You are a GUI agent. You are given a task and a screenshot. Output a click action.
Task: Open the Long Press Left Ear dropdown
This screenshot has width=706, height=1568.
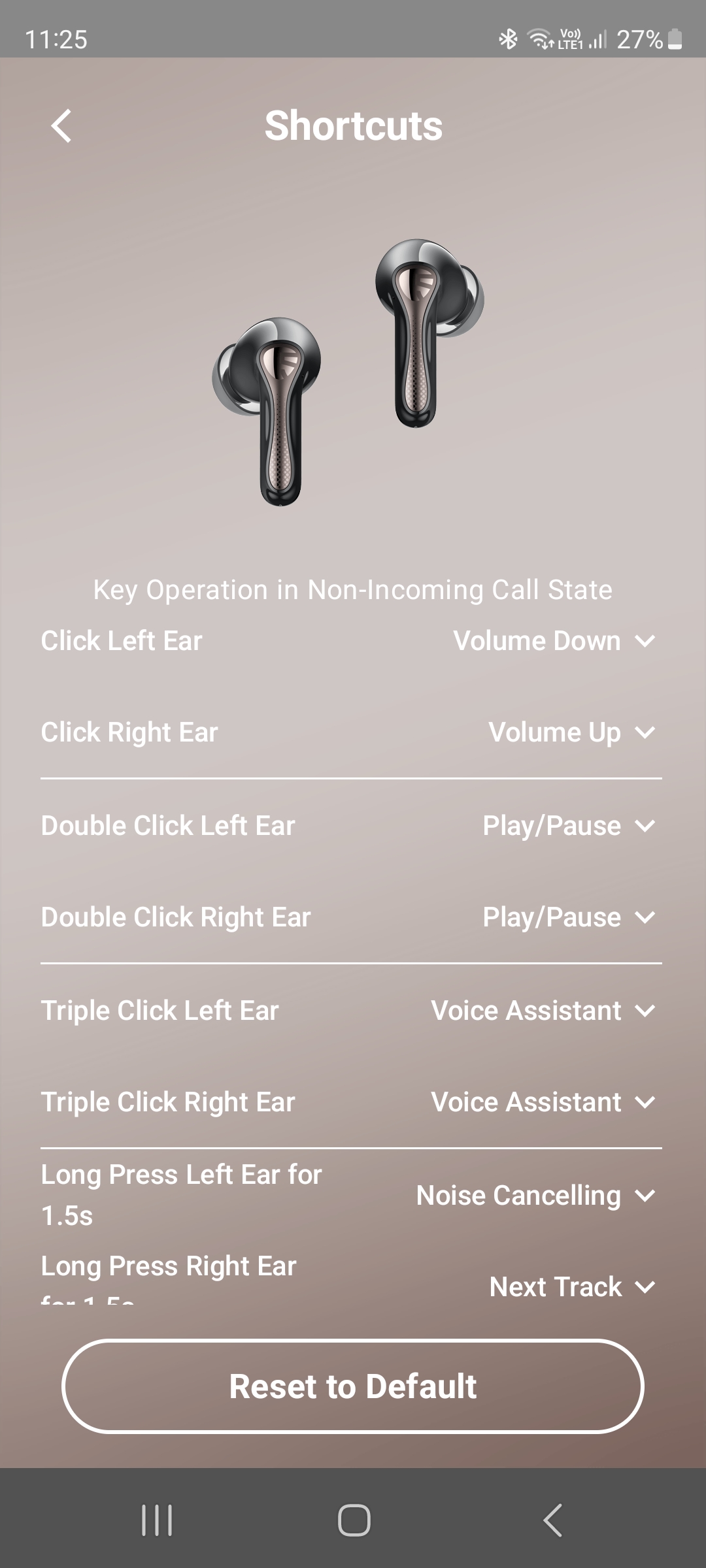click(535, 1196)
